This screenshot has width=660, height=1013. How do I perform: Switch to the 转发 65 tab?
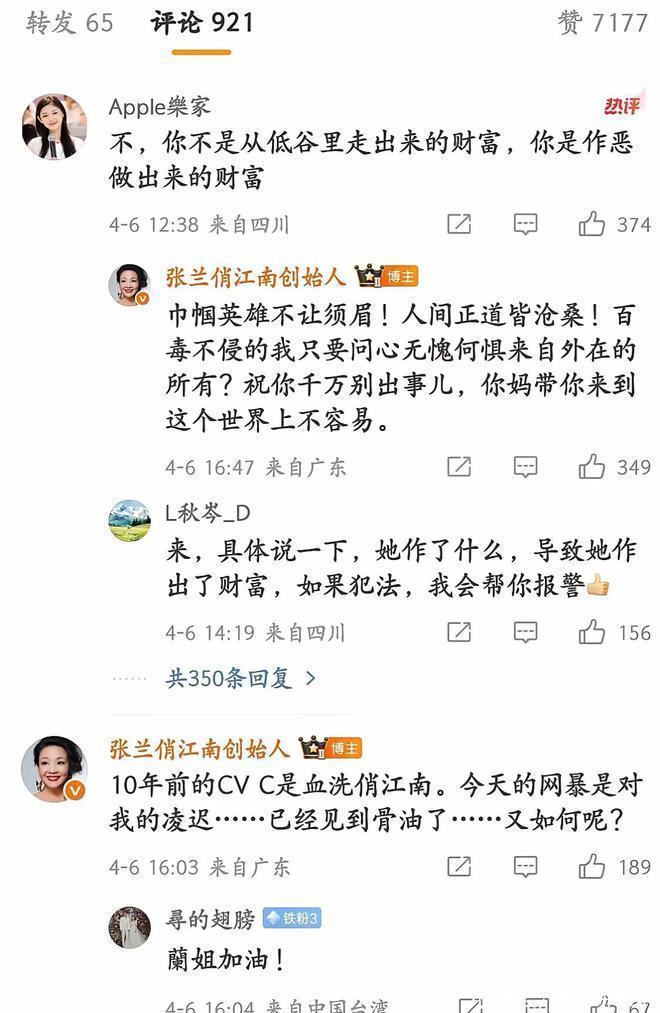click(70, 23)
